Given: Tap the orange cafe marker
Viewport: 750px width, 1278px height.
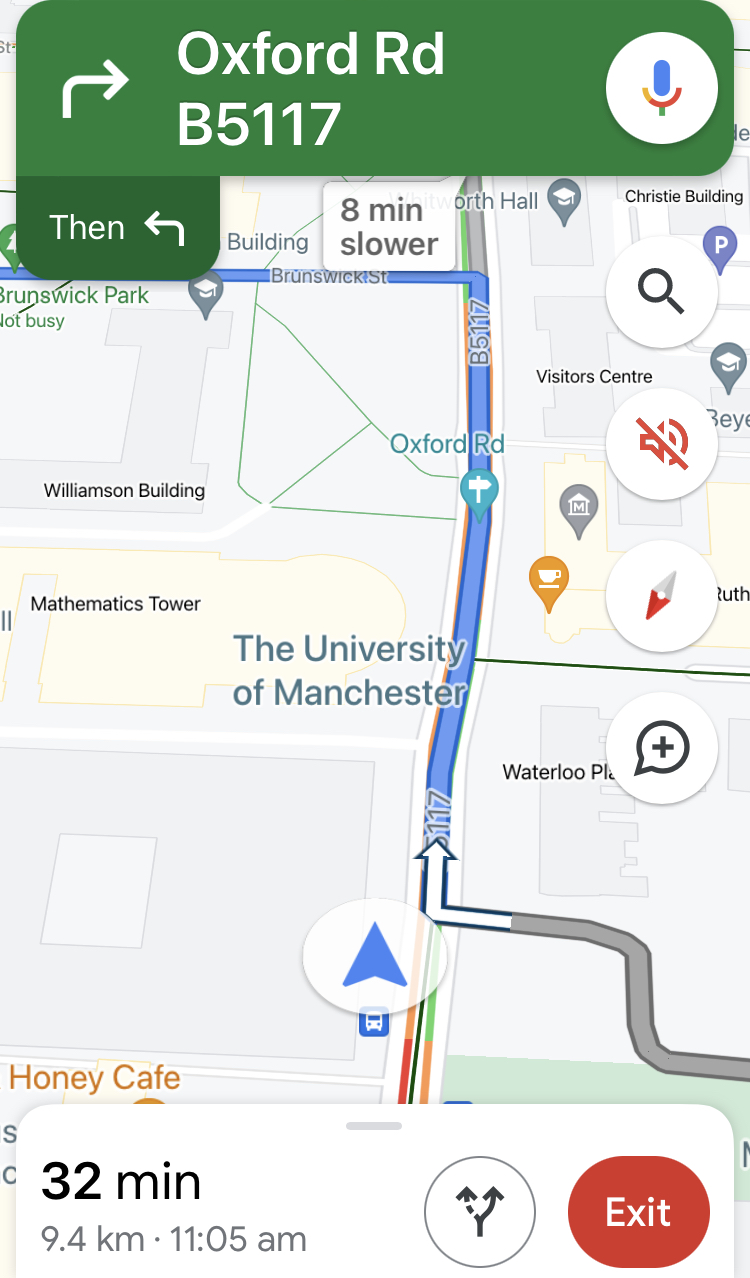Looking at the screenshot, I should pos(548,582).
